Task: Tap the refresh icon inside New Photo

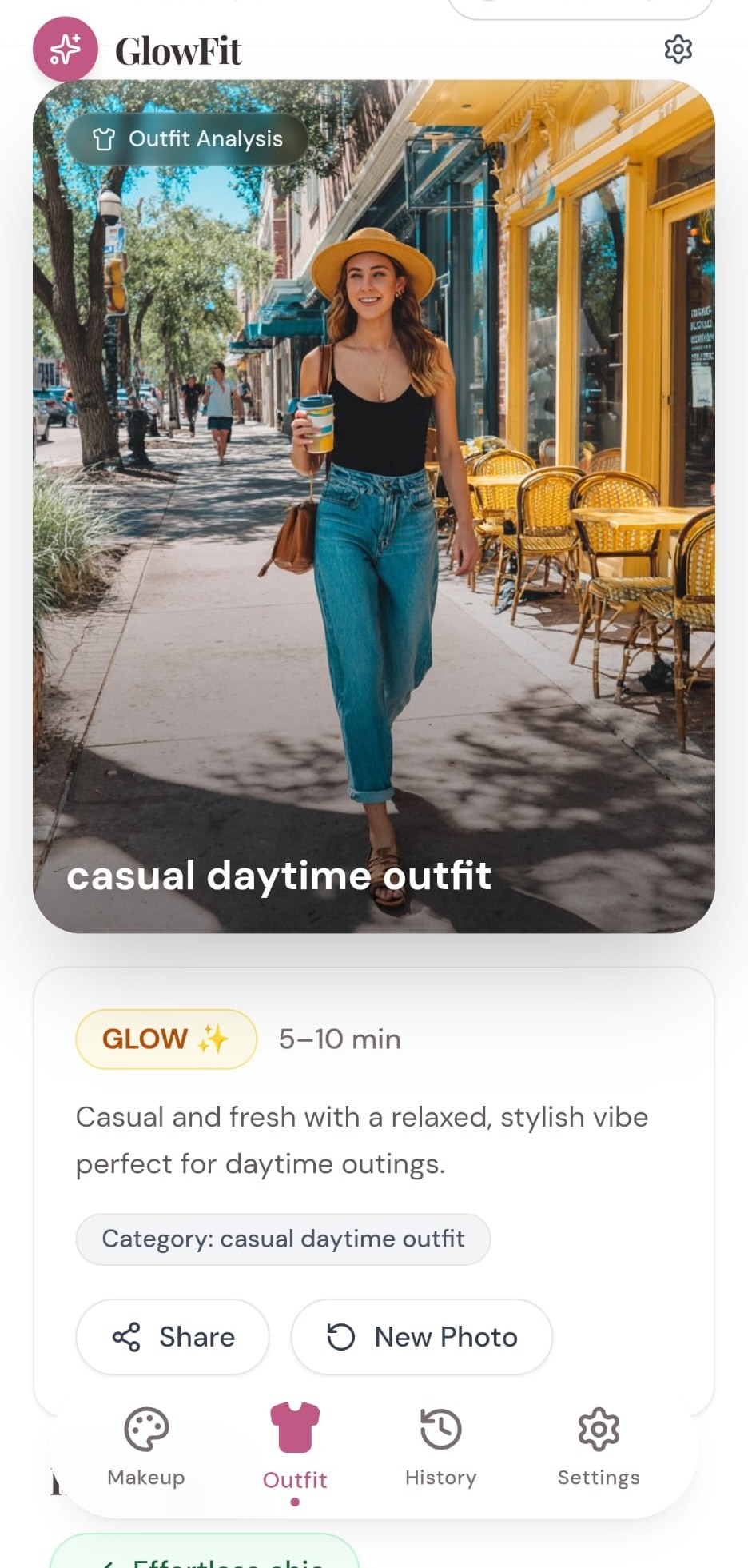Action: (x=340, y=1336)
